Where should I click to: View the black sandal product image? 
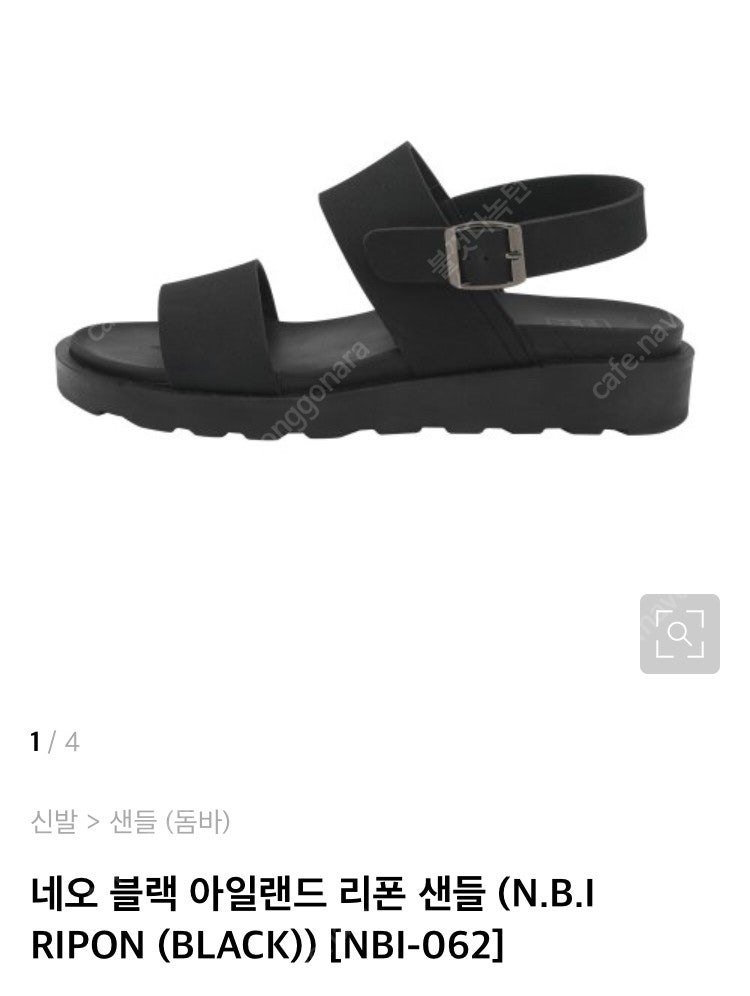click(x=375, y=300)
